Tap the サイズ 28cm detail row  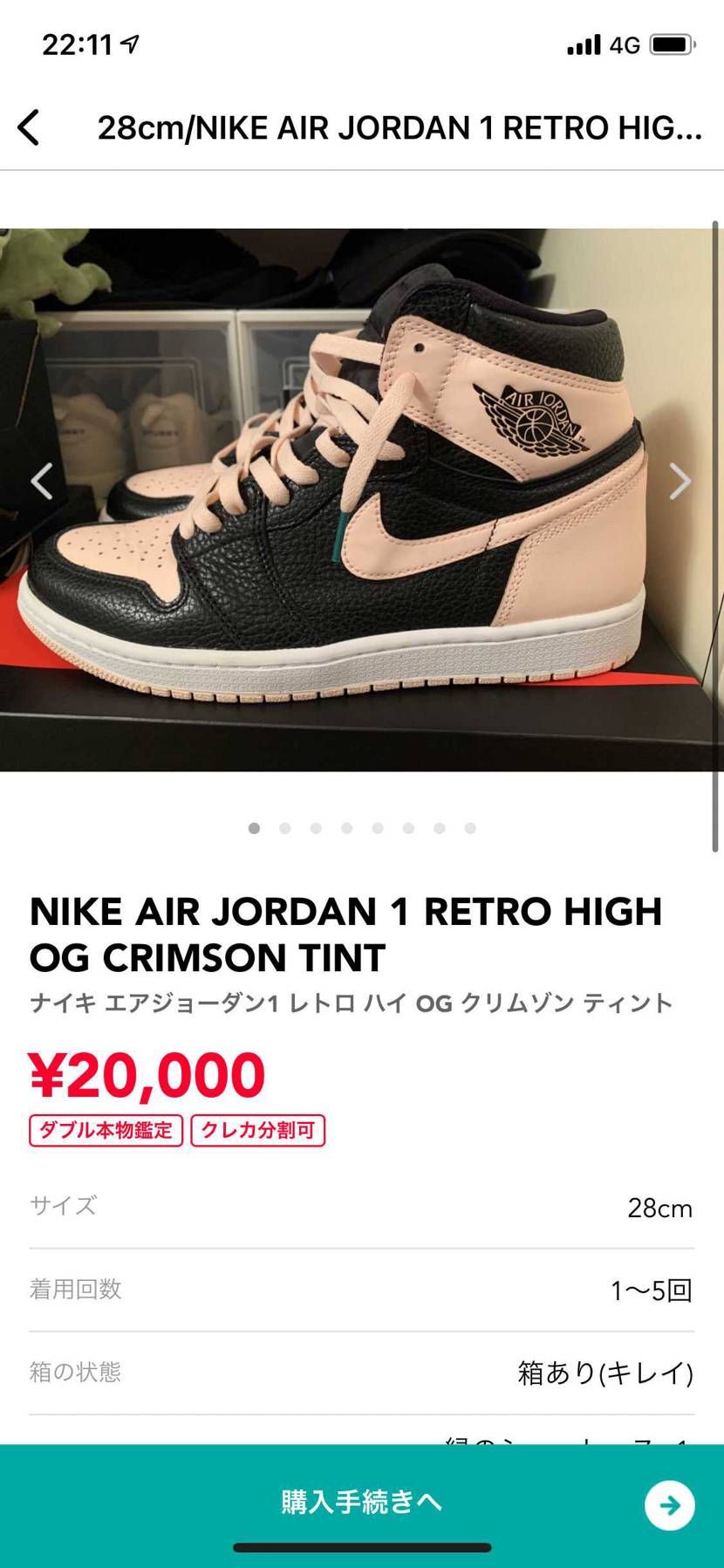point(362,1207)
